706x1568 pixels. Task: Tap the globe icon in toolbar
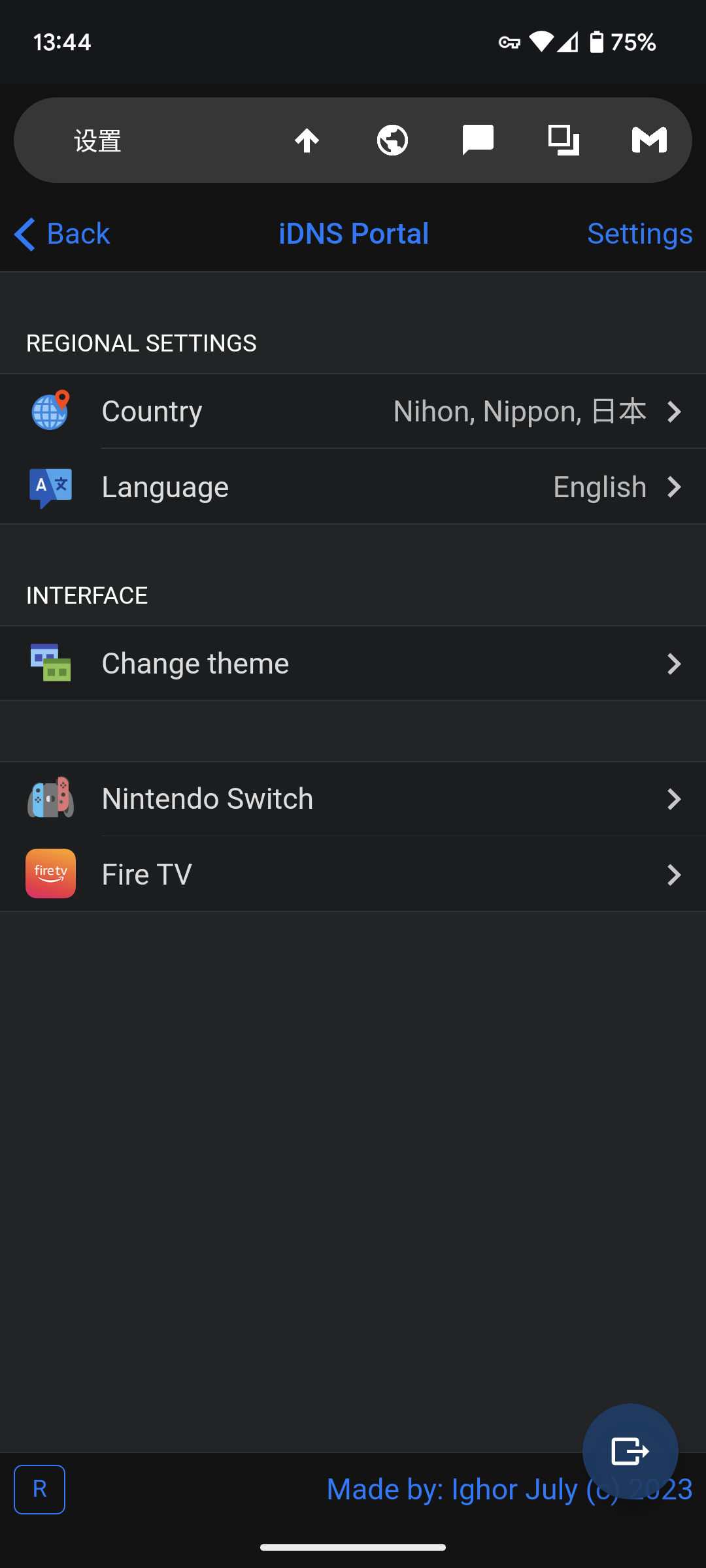[x=392, y=140]
